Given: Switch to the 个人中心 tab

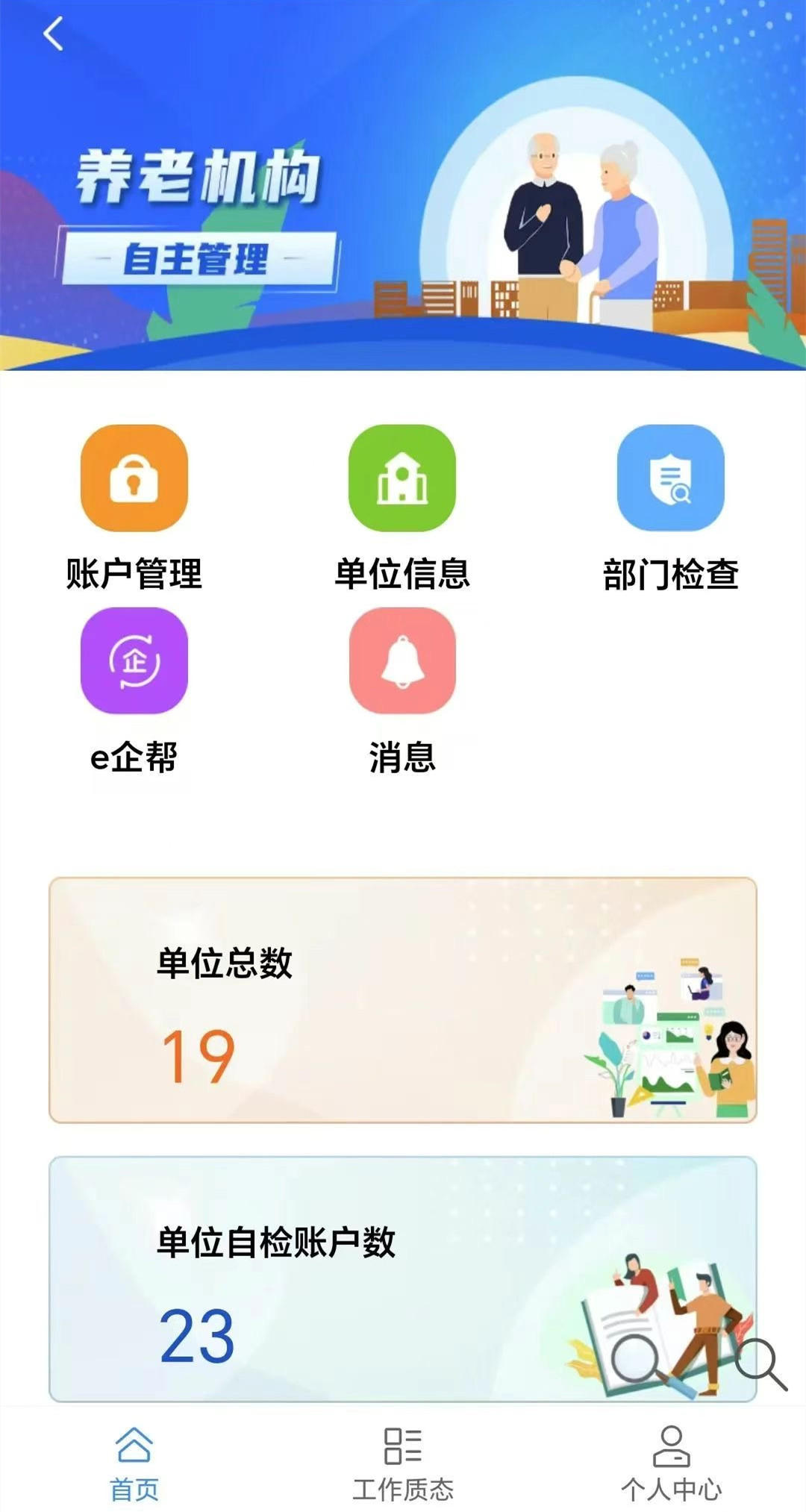Looking at the screenshot, I should click(x=671, y=1463).
